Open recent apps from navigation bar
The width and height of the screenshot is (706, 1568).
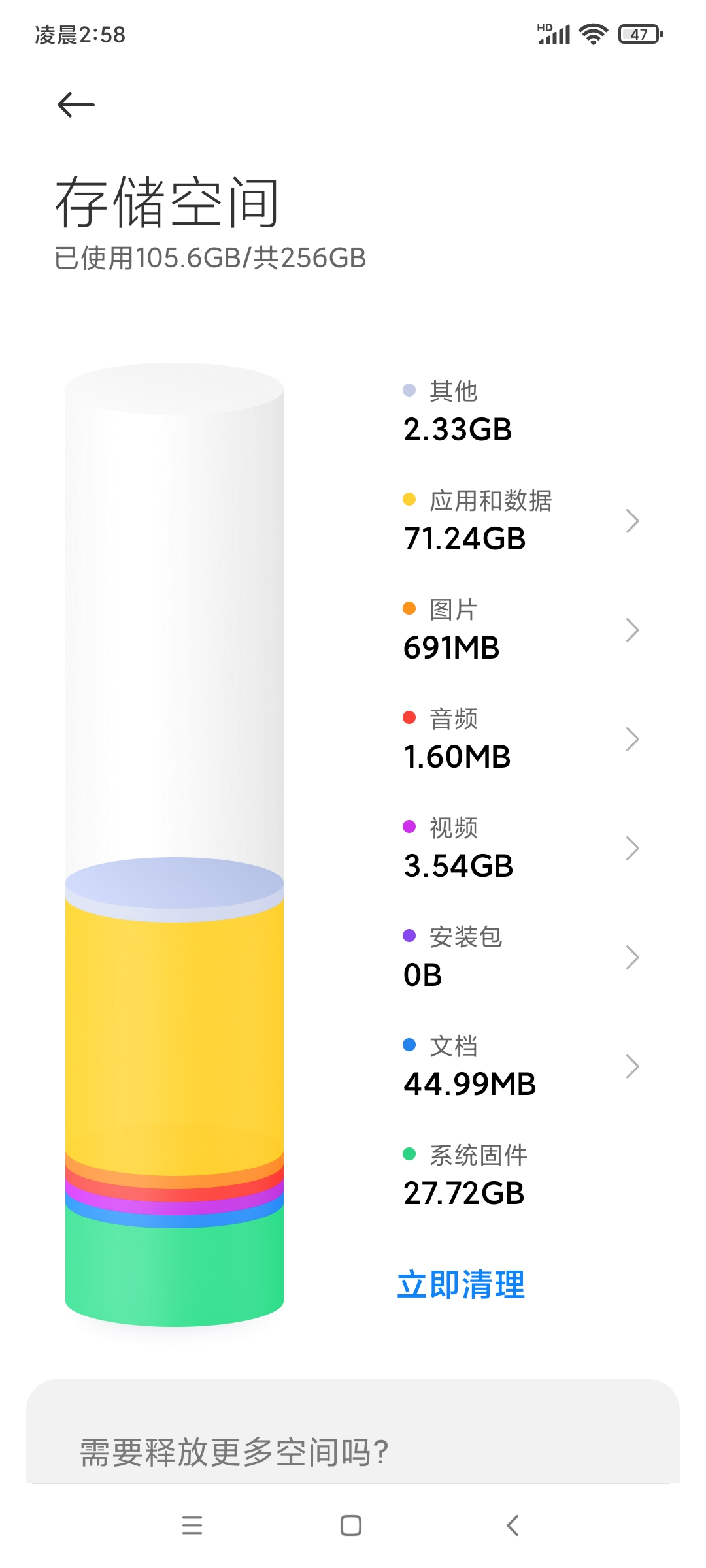[192, 1526]
